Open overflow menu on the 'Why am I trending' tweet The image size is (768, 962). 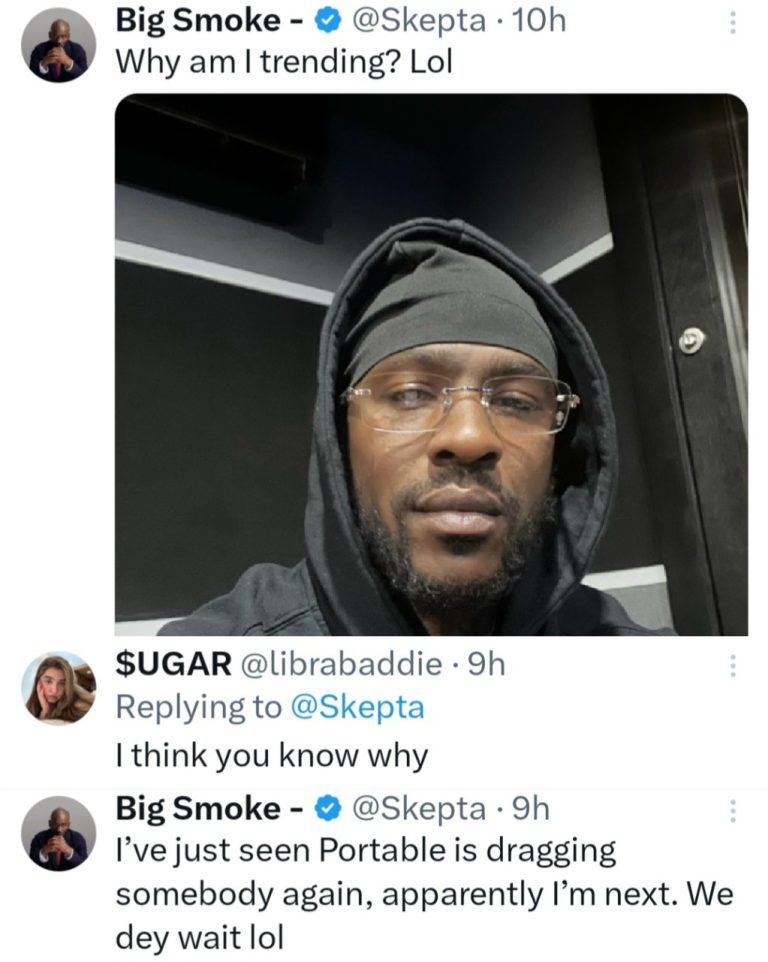pos(732,22)
